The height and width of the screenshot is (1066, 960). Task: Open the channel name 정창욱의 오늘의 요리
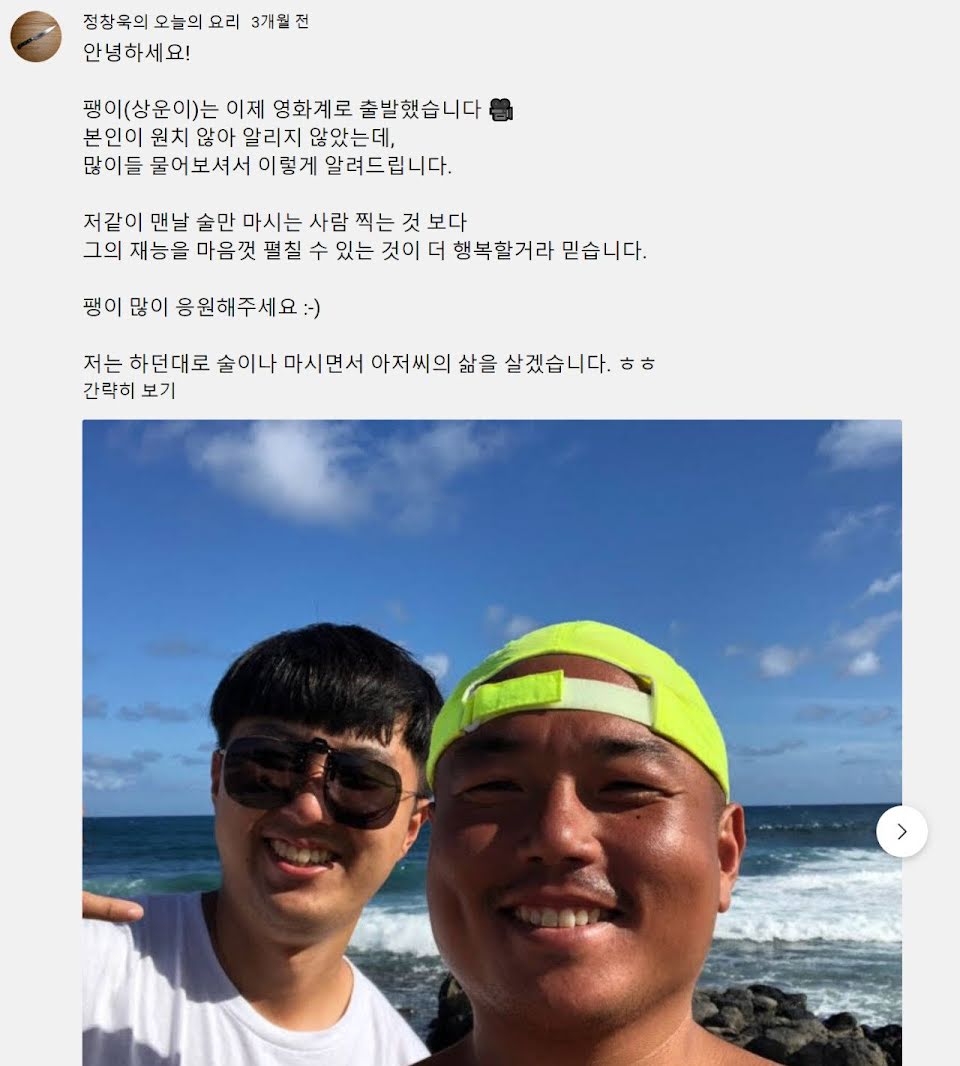click(x=161, y=22)
